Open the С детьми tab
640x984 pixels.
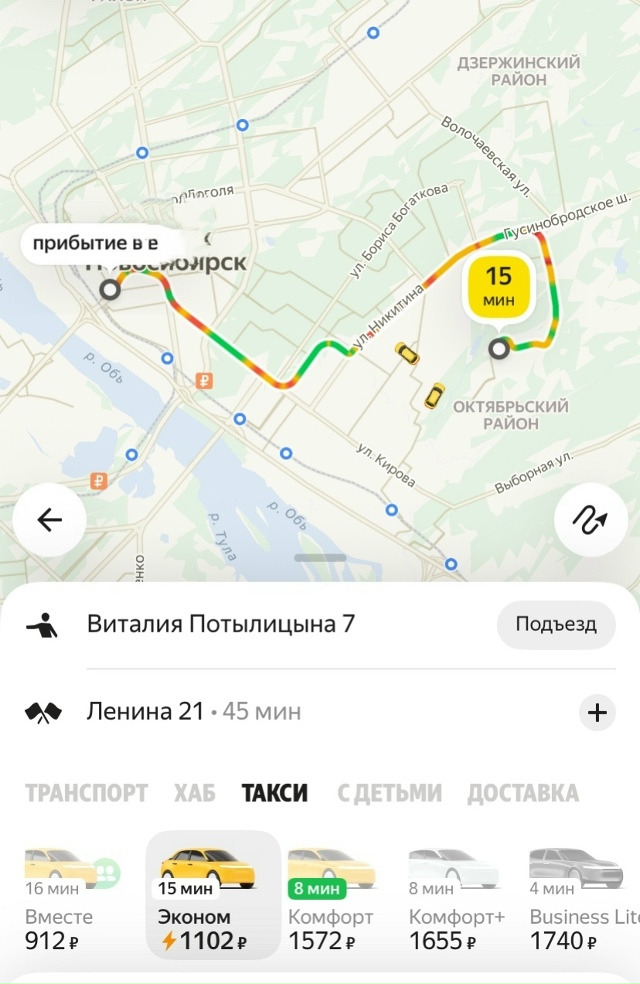388,793
